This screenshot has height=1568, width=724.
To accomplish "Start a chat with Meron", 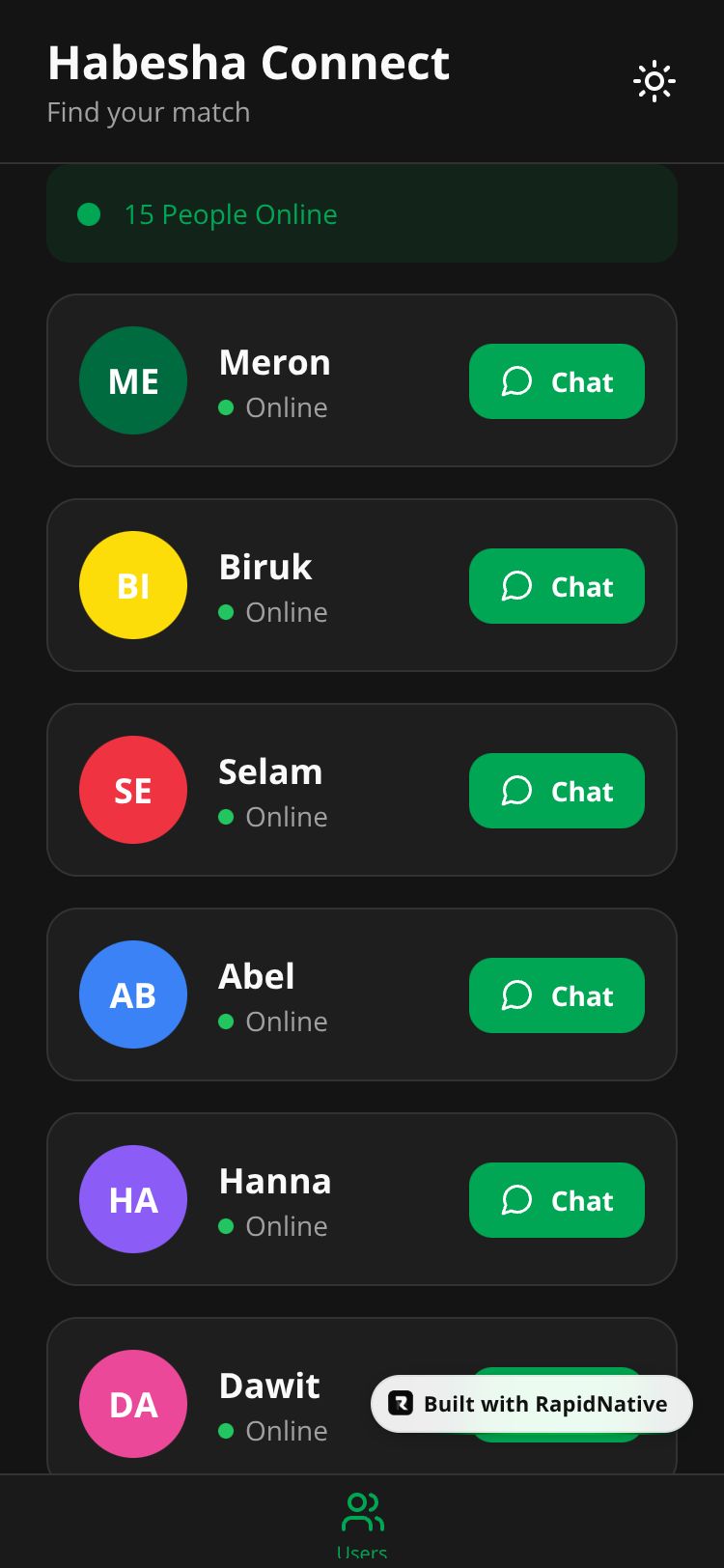I will 556,381.
